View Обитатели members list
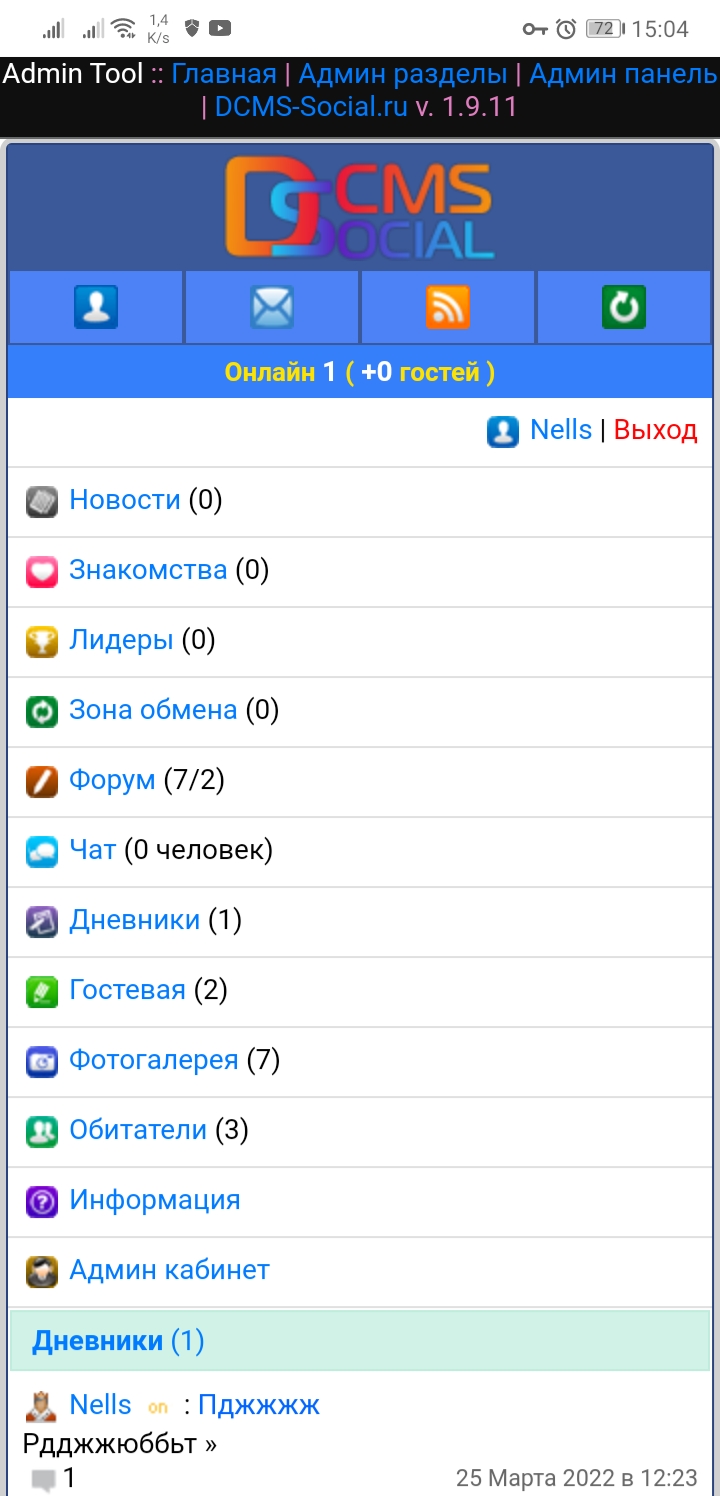Image resolution: width=720 pixels, height=1496 pixels. point(138,1130)
